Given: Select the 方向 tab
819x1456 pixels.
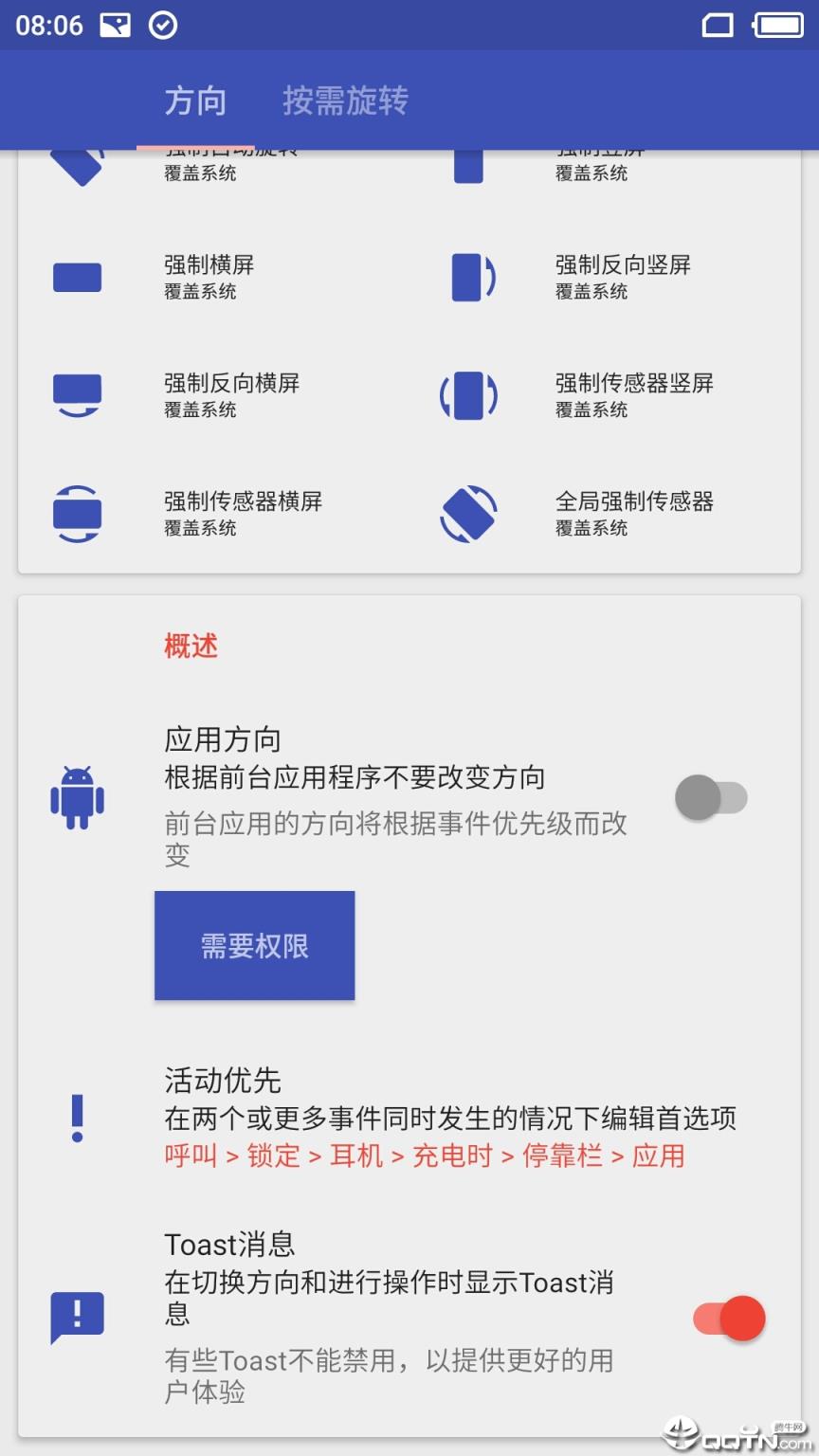Looking at the screenshot, I should click(x=195, y=101).
